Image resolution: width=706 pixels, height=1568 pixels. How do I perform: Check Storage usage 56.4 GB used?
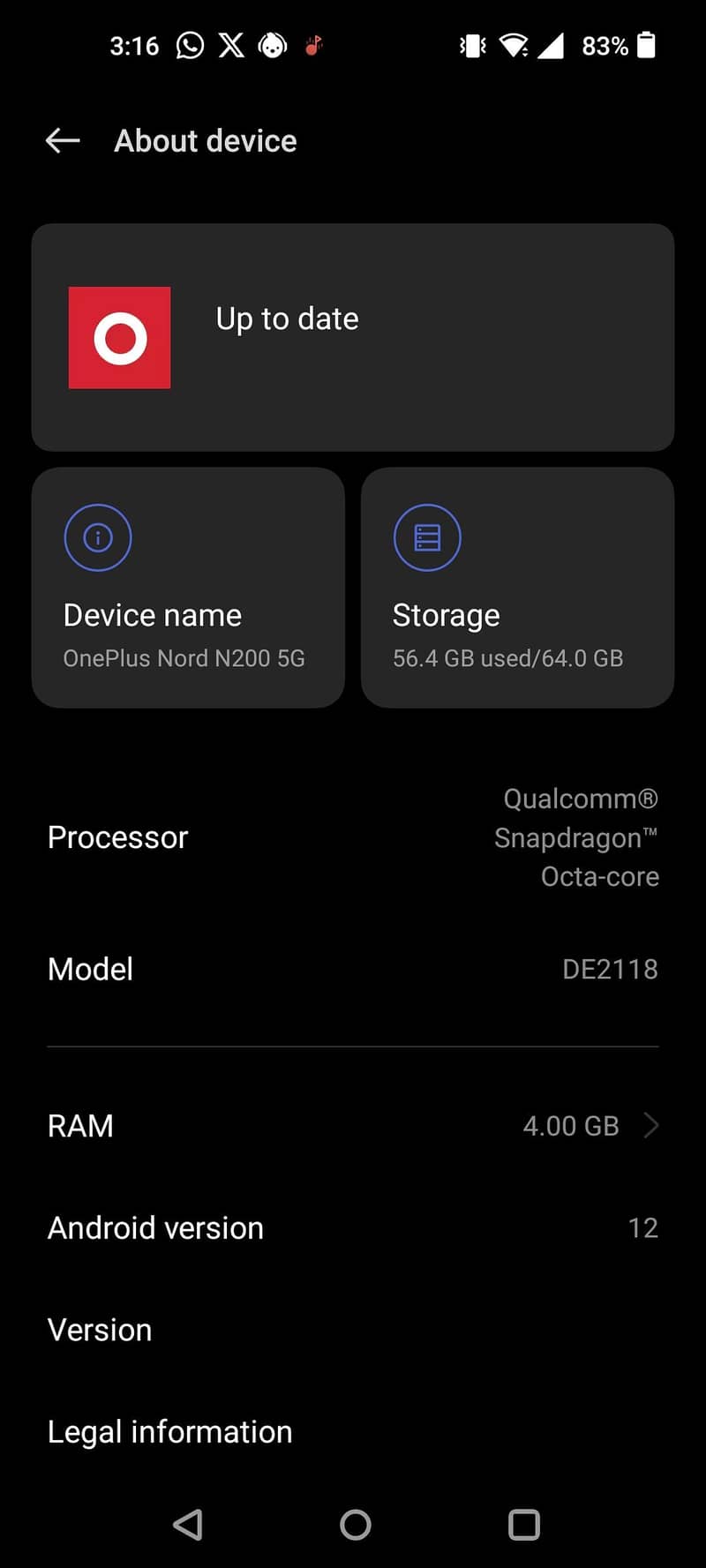pos(517,588)
